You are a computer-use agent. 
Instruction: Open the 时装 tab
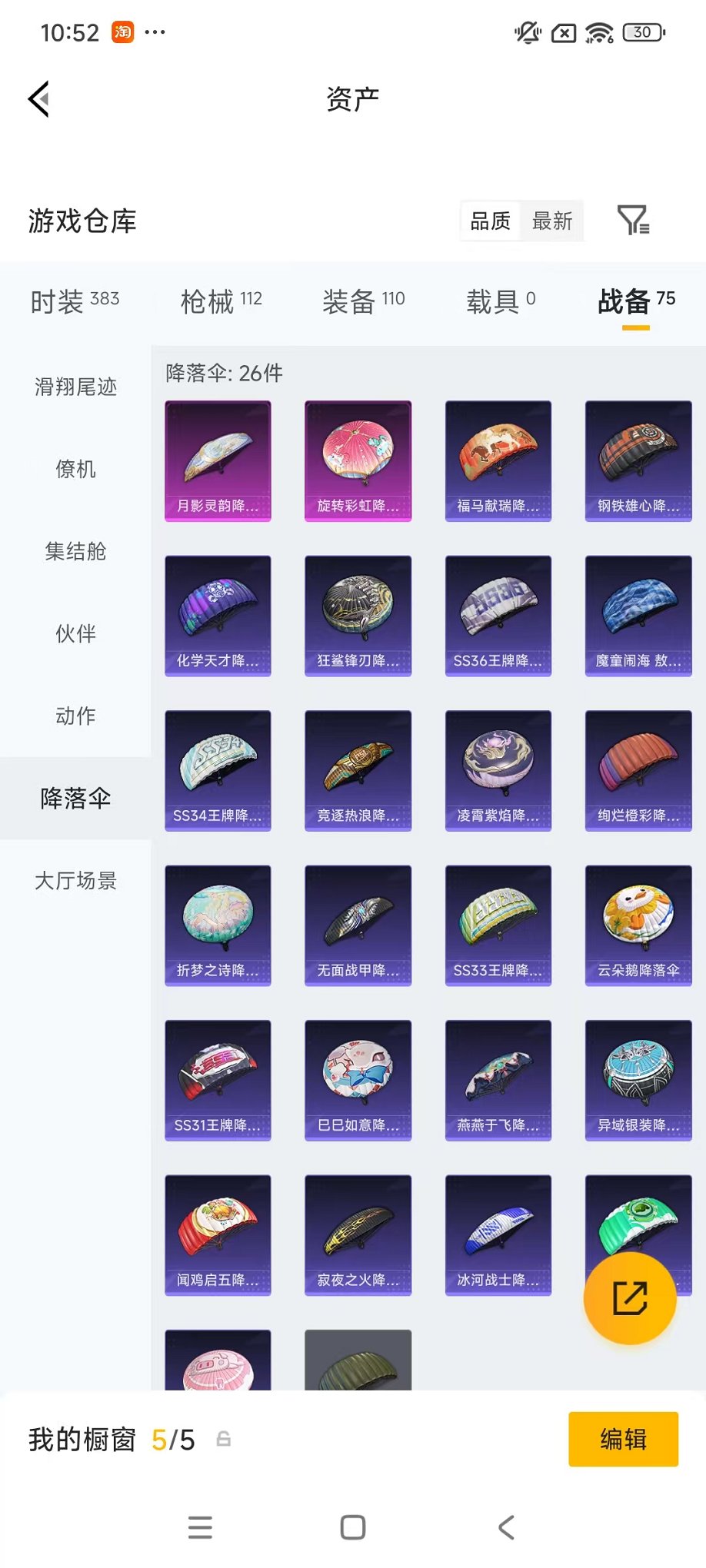[73, 301]
